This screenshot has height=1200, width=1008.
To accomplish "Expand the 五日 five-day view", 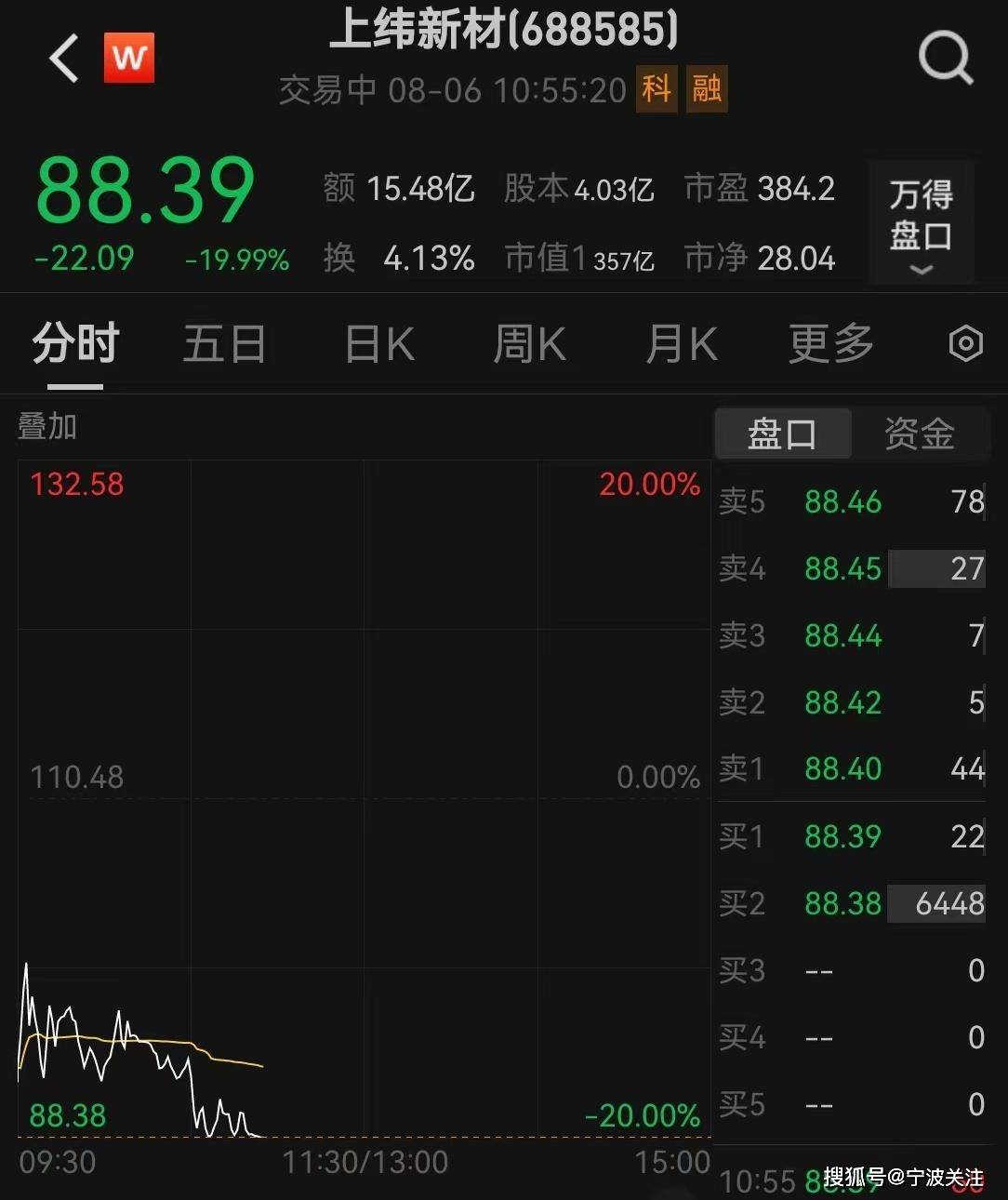I will coord(223,343).
